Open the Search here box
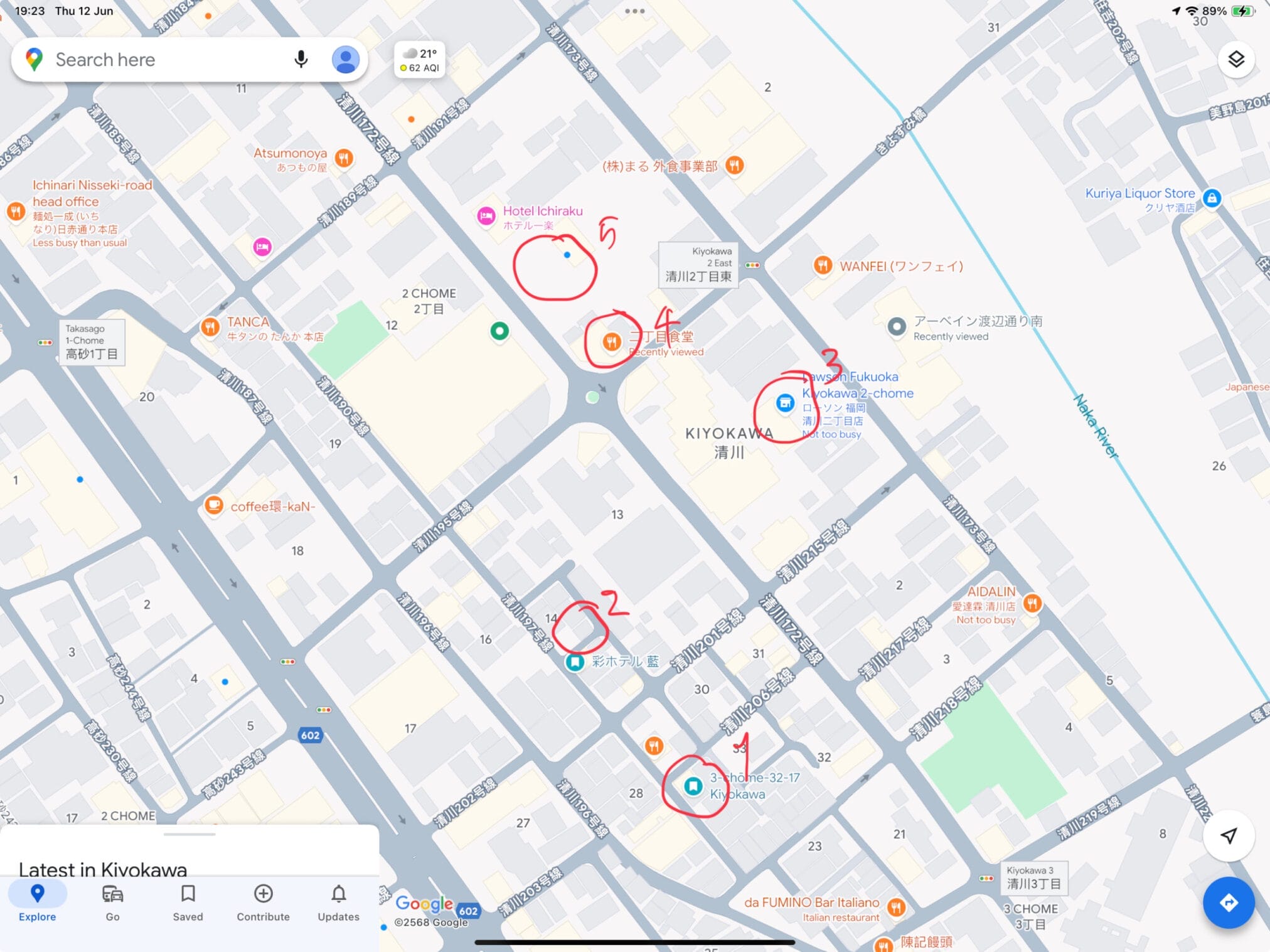Image resolution: width=1270 pixels, height=952 pixels. [157, 60]
